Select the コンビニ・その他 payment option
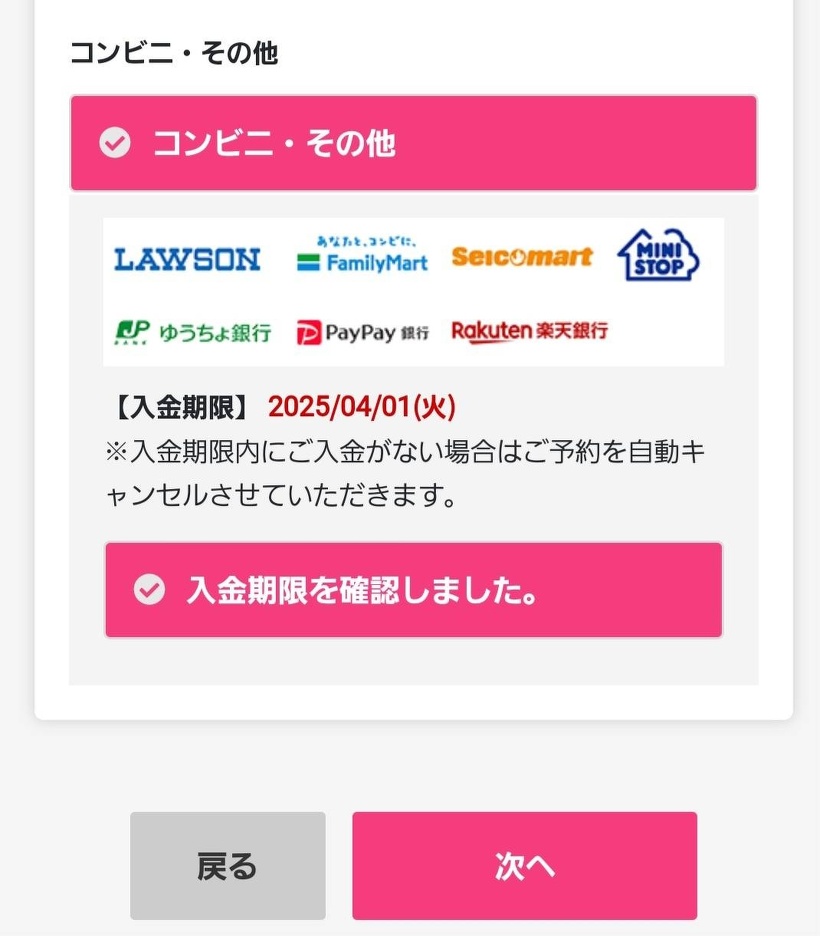820x936 pixels. pos(412,143)
